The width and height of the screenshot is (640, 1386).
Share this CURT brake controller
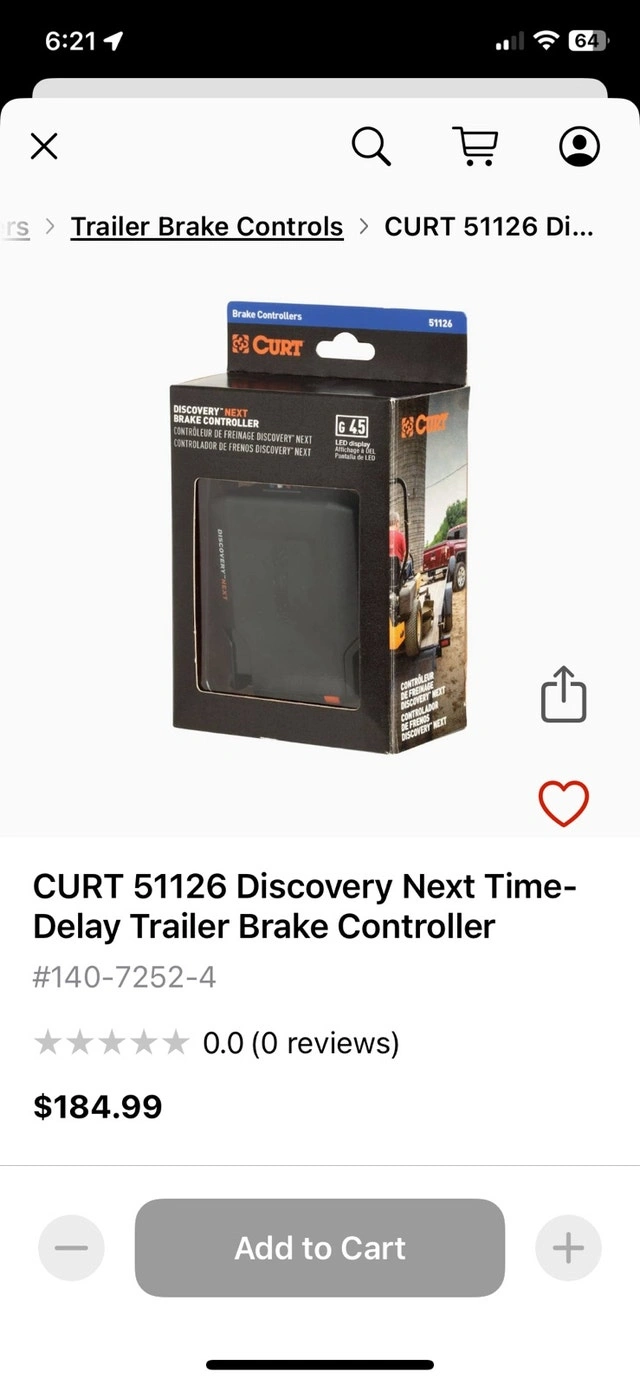(563, 694)
